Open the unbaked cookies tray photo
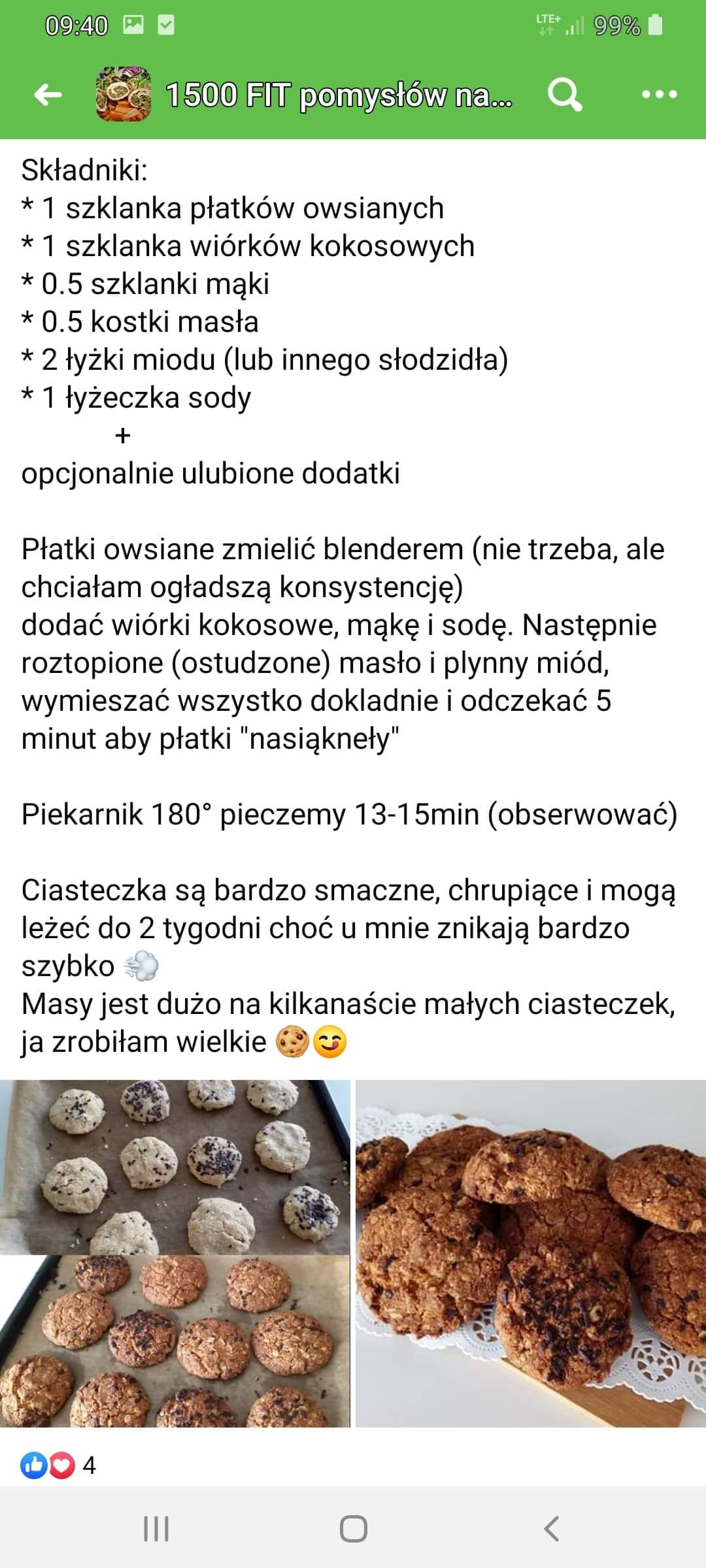 click(175, 1166)
